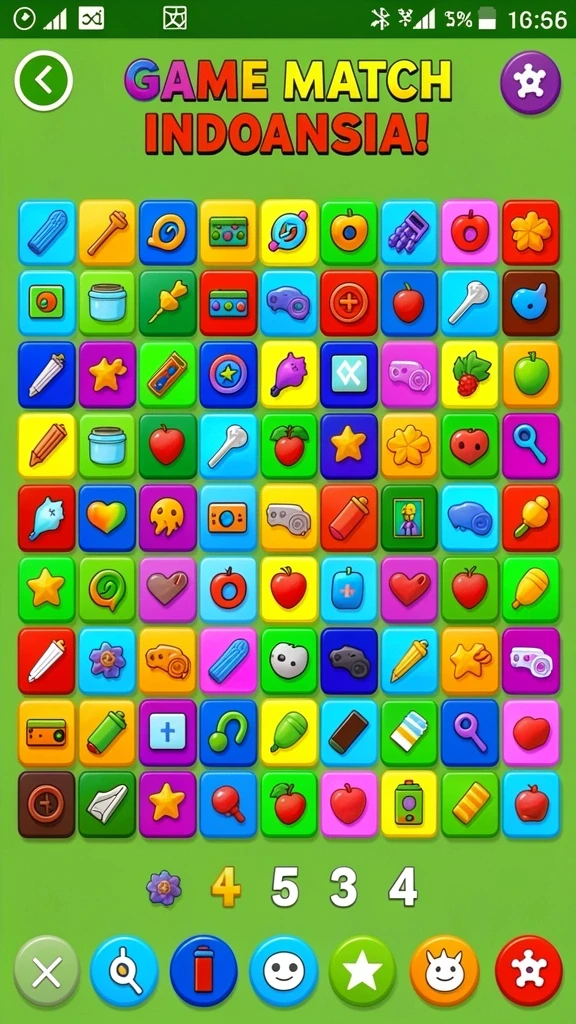
Task: Activate the red bottle booster
Action: 204,971
